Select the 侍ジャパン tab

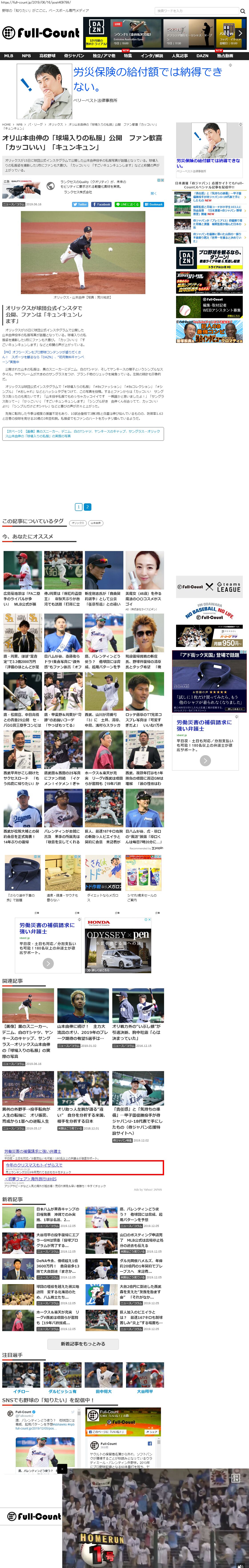74,55
